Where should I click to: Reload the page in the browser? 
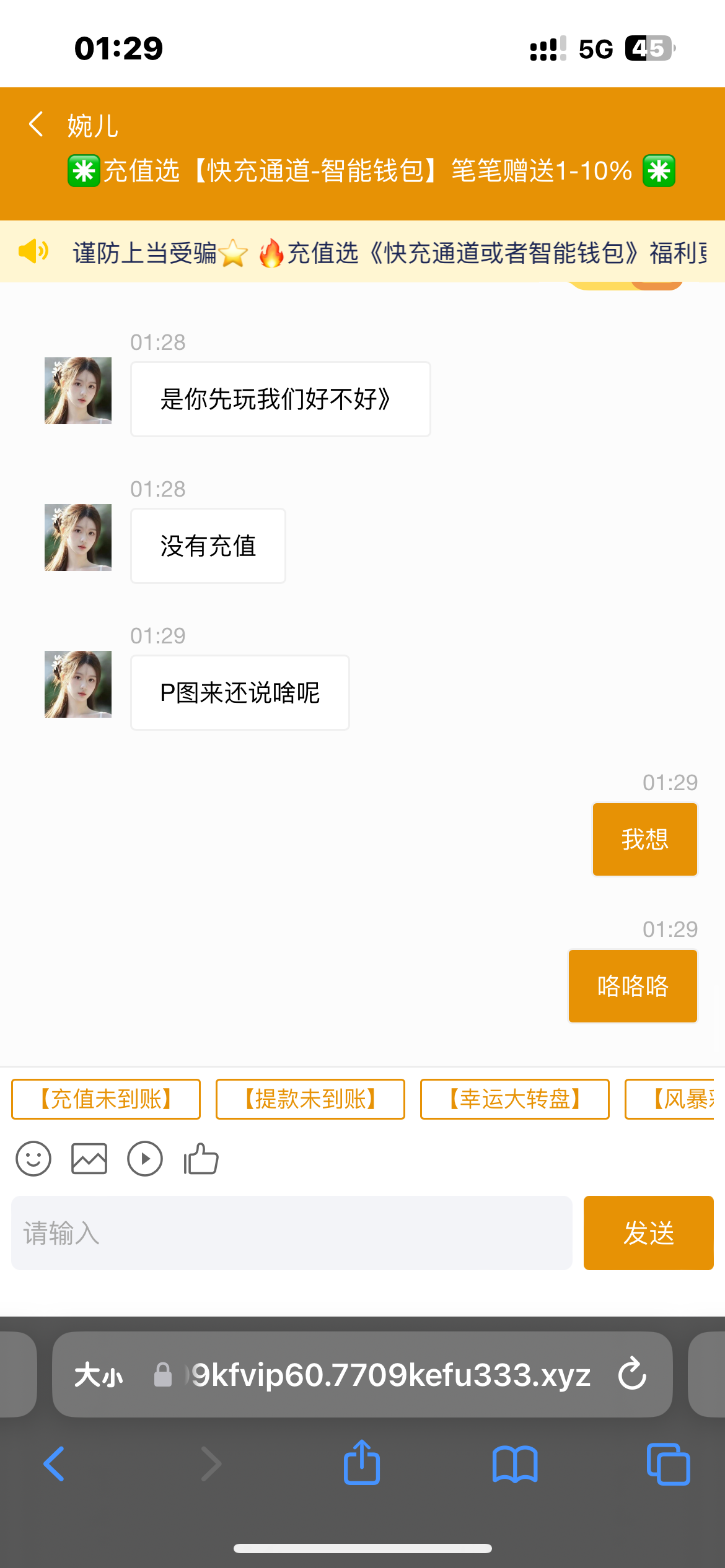tap(632, 1374)
